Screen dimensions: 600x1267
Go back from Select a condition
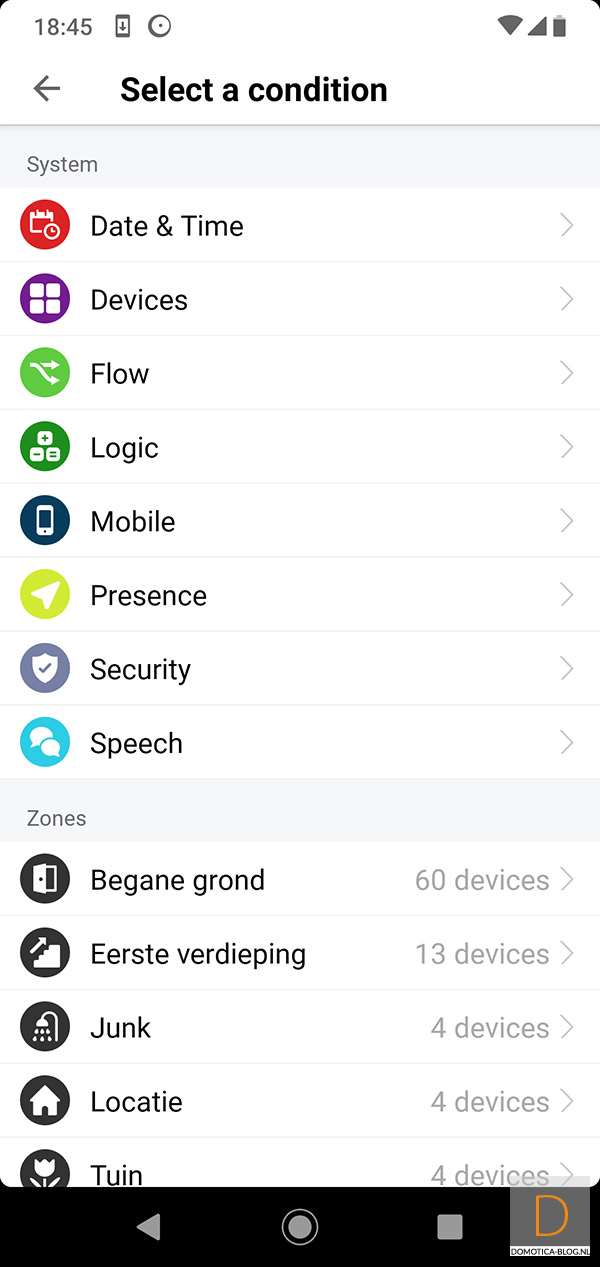(46, 89)
